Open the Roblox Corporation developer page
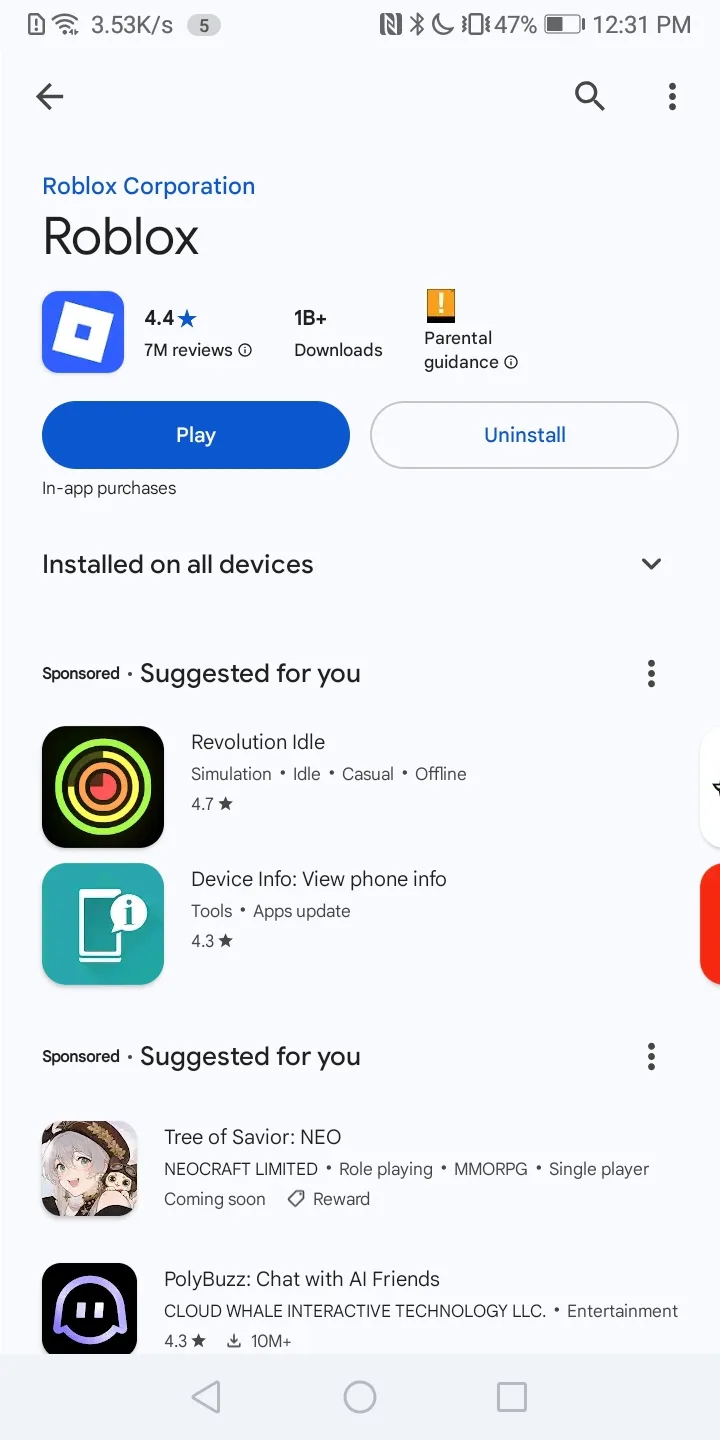720x1440 pixels. tap(148, 186)
